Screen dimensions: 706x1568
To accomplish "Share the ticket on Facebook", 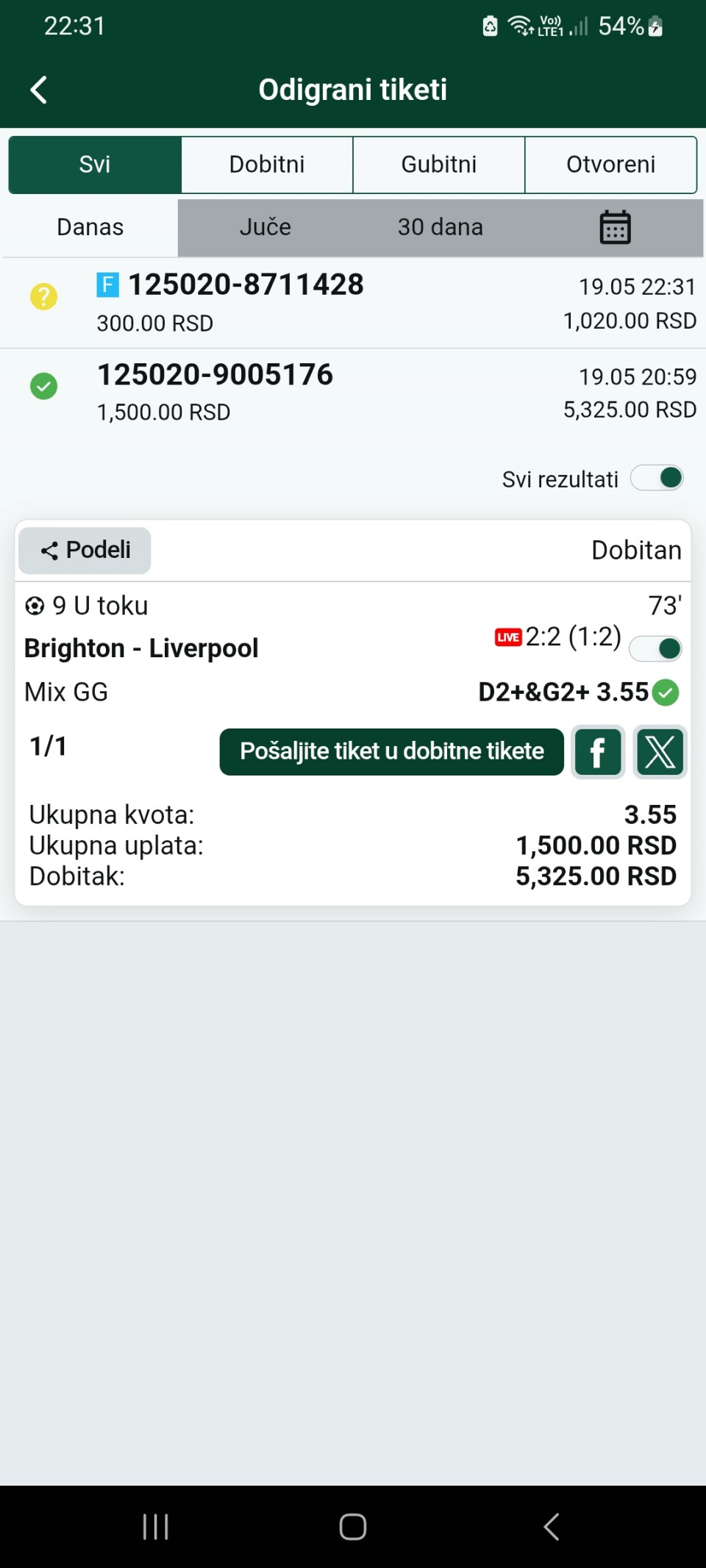I will click(598, 752).
